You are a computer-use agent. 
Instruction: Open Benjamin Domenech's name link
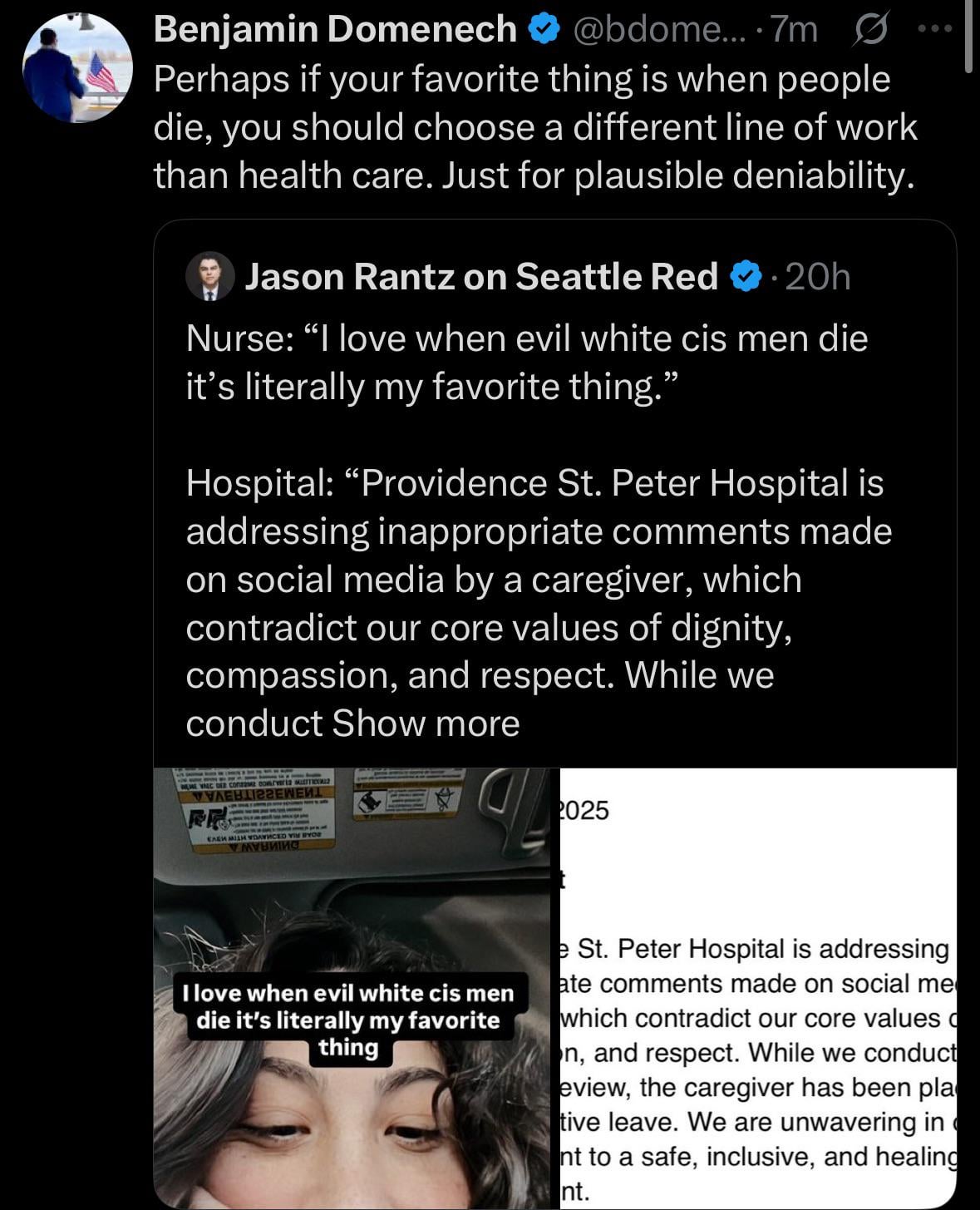(x=334, y=30)
